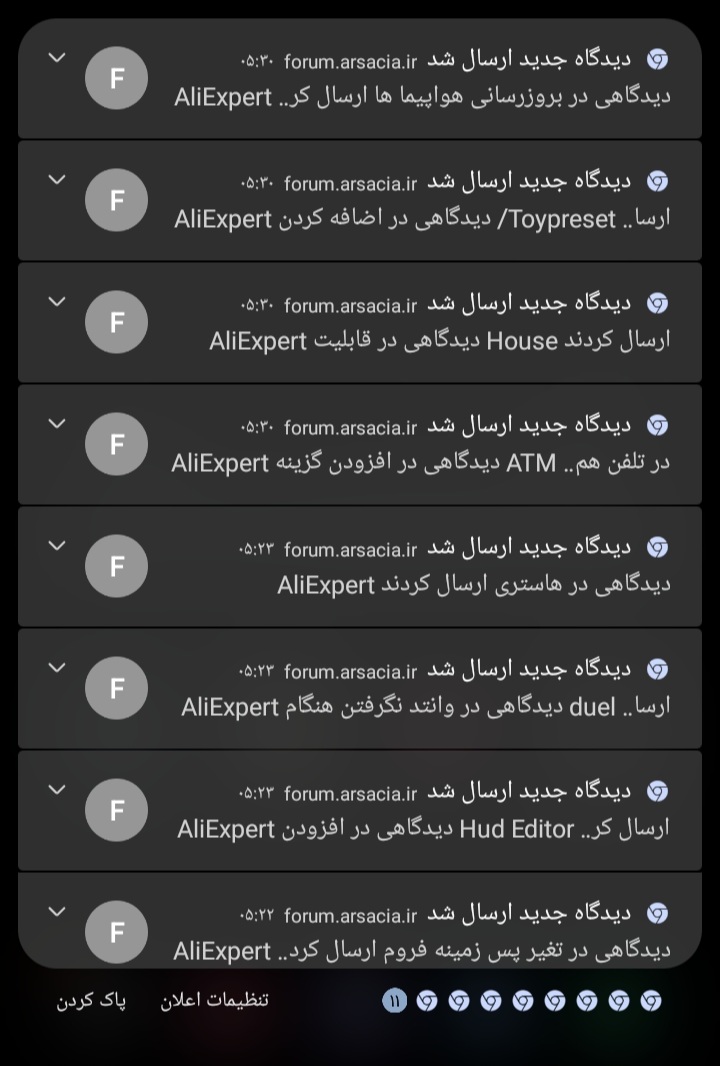Open the bottom AliExpert background change notification
The width and height of the screenshot is (720, 1066).
(x=400, y=931)
